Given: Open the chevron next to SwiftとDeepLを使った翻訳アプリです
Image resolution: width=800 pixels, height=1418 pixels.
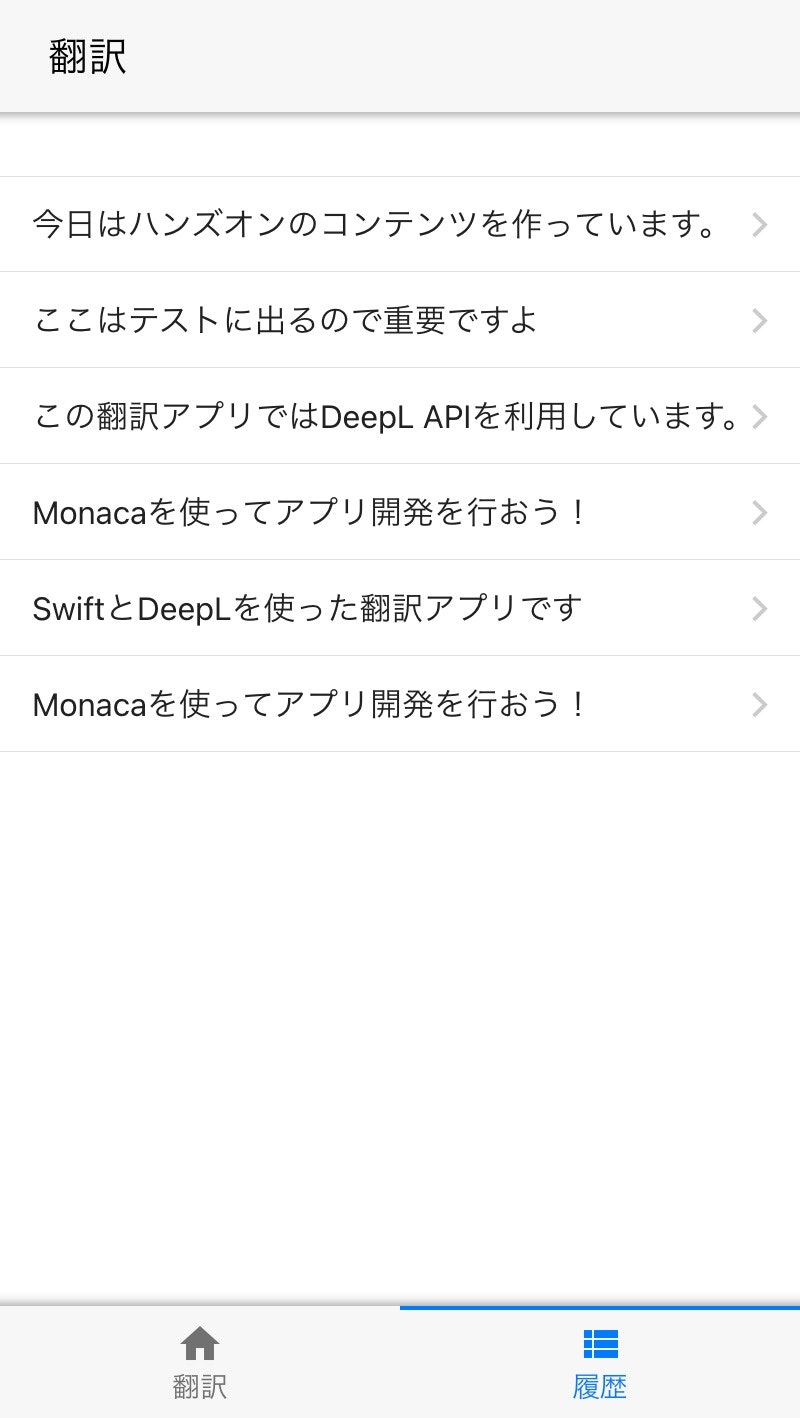Looking at the screenshot, I should (759, 608).
